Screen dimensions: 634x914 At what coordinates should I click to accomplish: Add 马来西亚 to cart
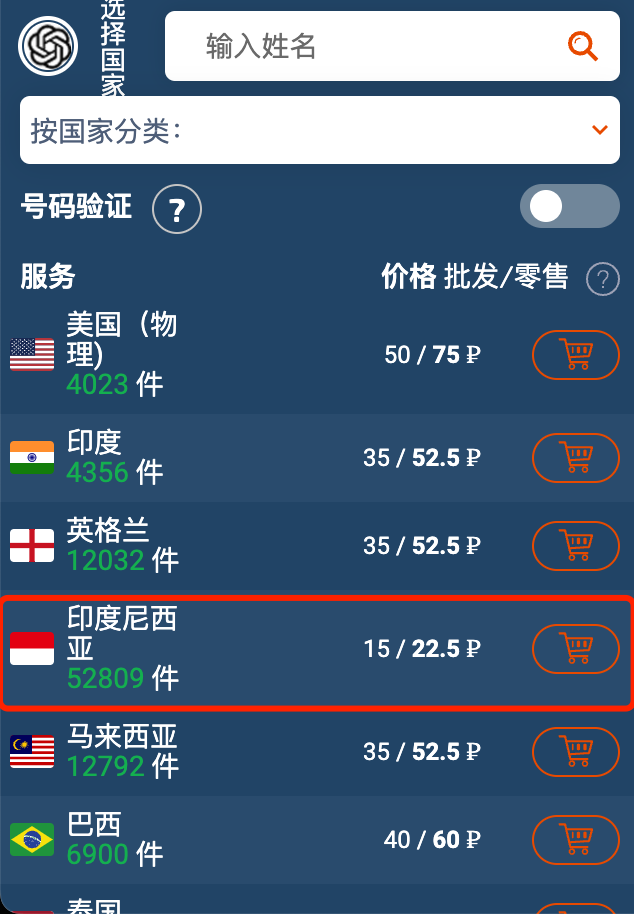(x=575, y=751)
